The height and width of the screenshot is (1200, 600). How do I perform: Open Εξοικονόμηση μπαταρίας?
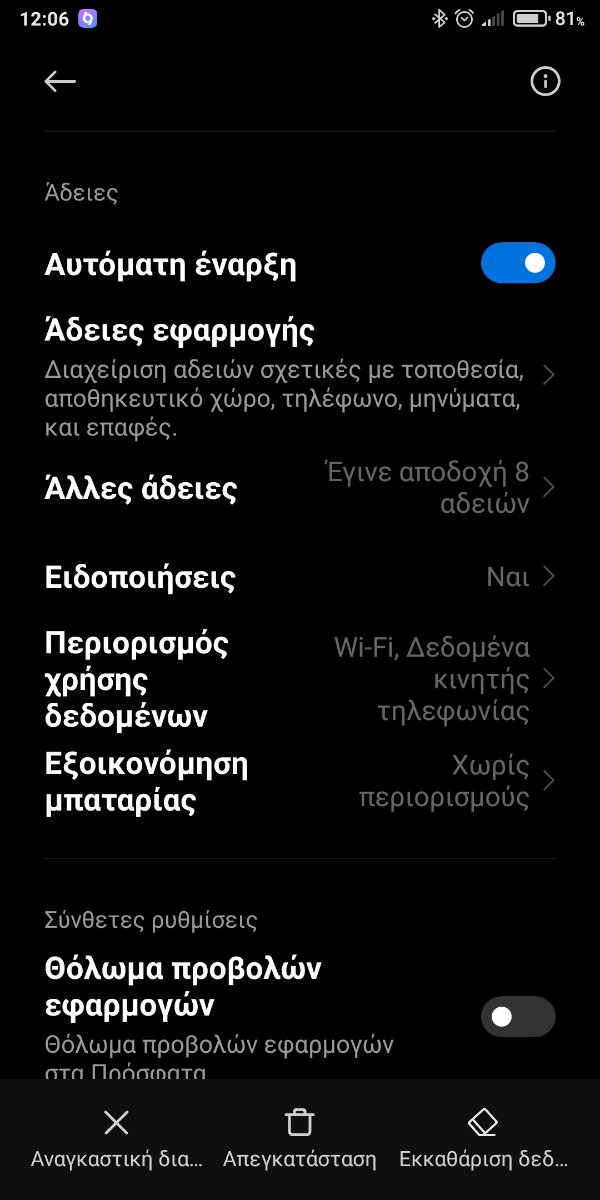click(300, 781)
